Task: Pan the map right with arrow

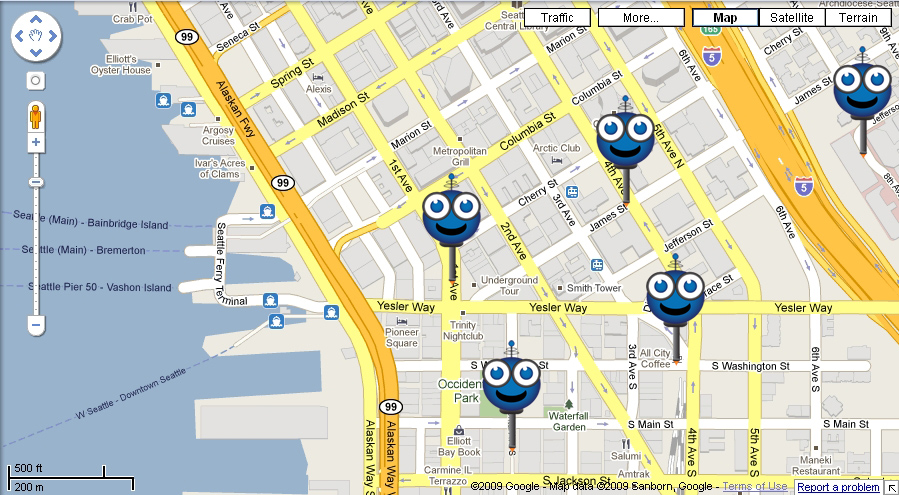Action: click(52, 38)
